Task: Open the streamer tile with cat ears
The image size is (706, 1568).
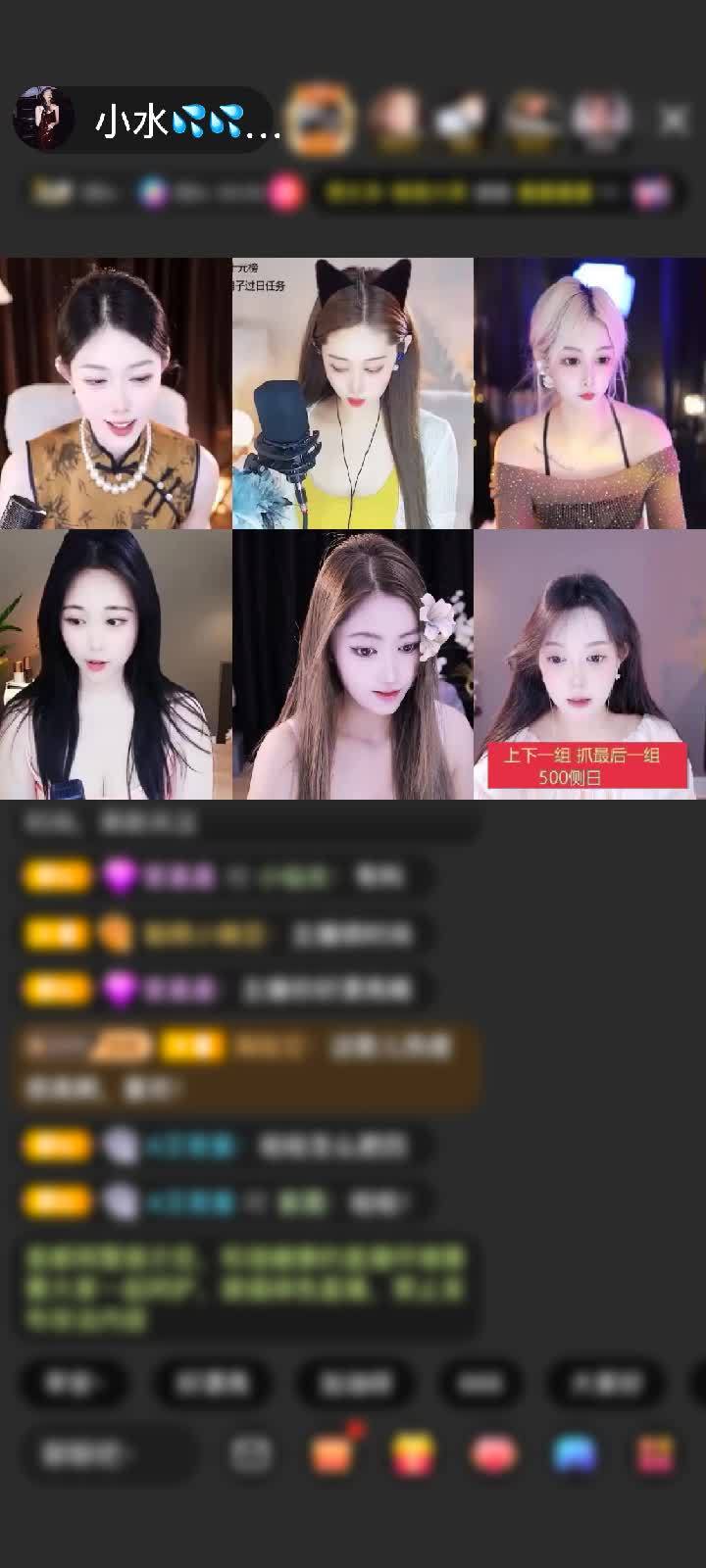Action: point(353,393)
